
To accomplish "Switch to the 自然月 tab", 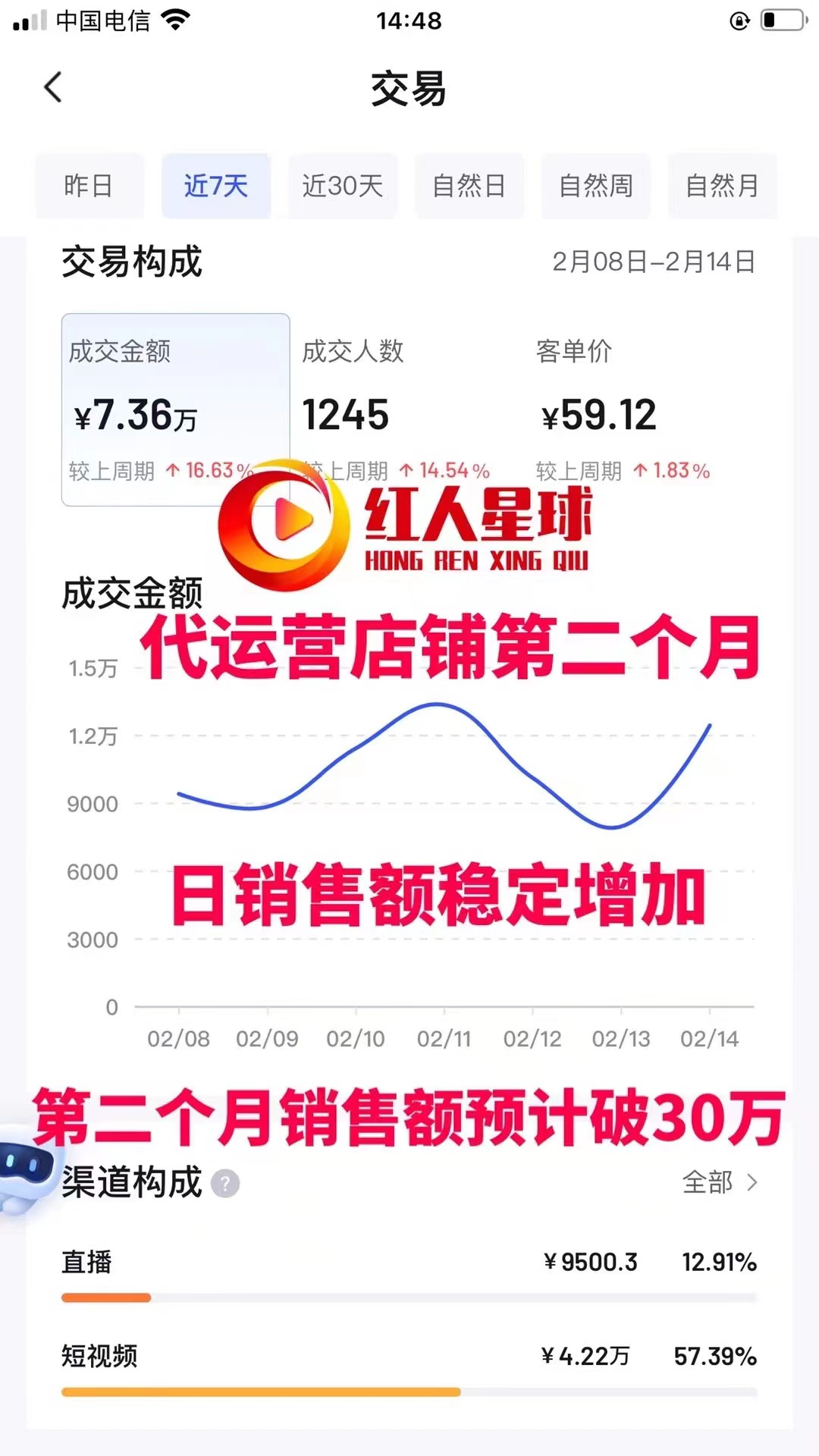I will point(722,186).
